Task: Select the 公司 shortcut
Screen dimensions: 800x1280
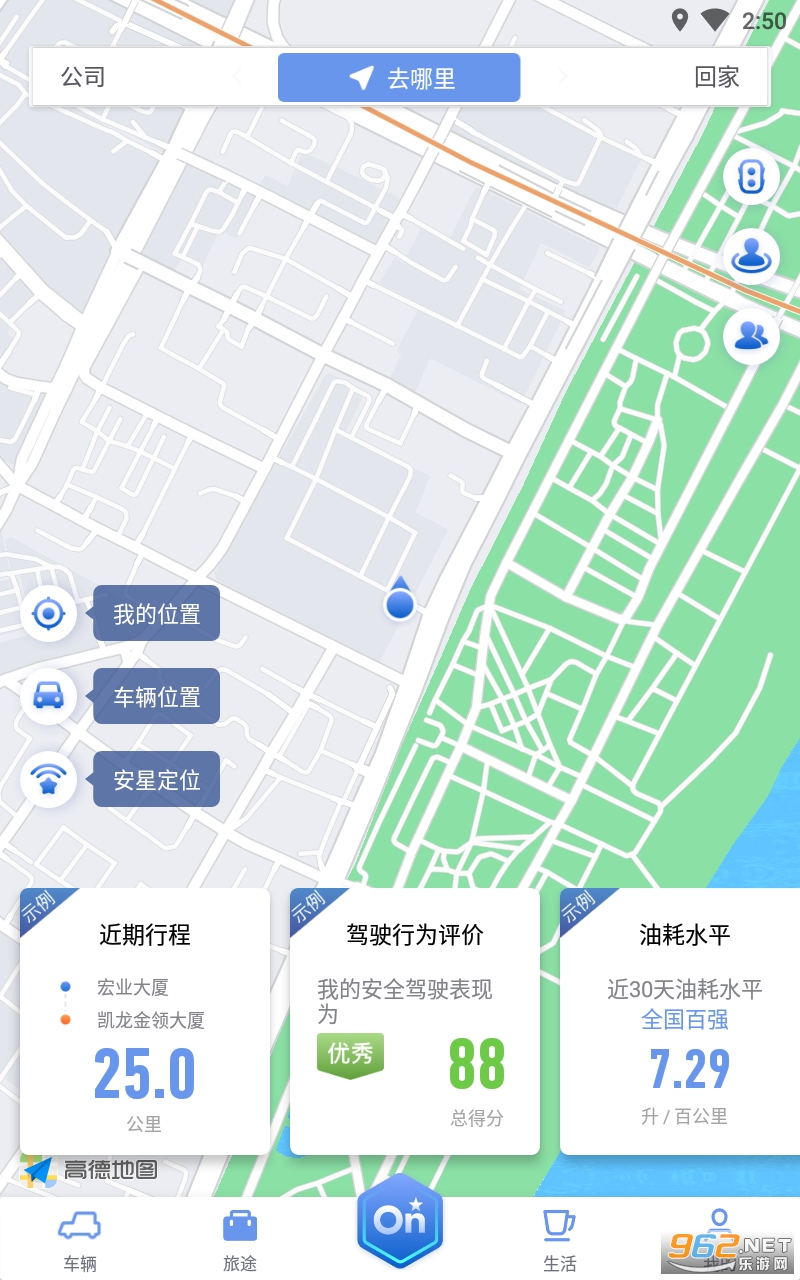Action: (x=83, y=77)
